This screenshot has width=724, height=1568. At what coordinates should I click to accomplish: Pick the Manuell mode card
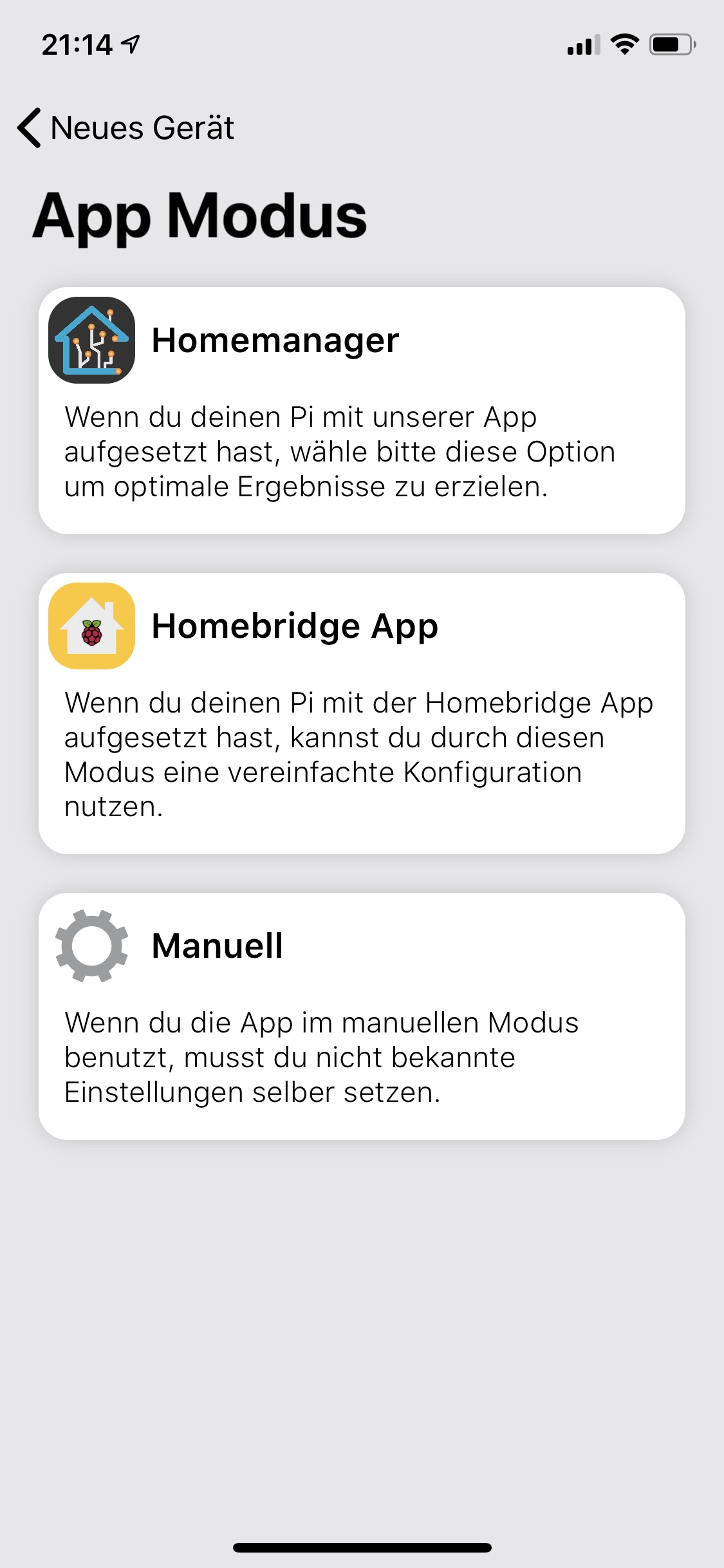362,1016
